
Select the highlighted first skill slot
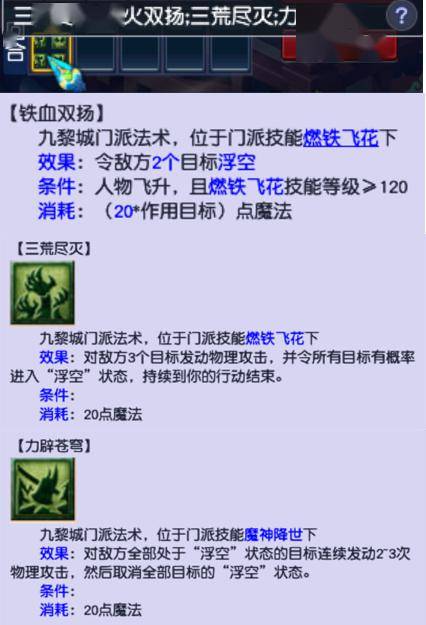[51, 53]
